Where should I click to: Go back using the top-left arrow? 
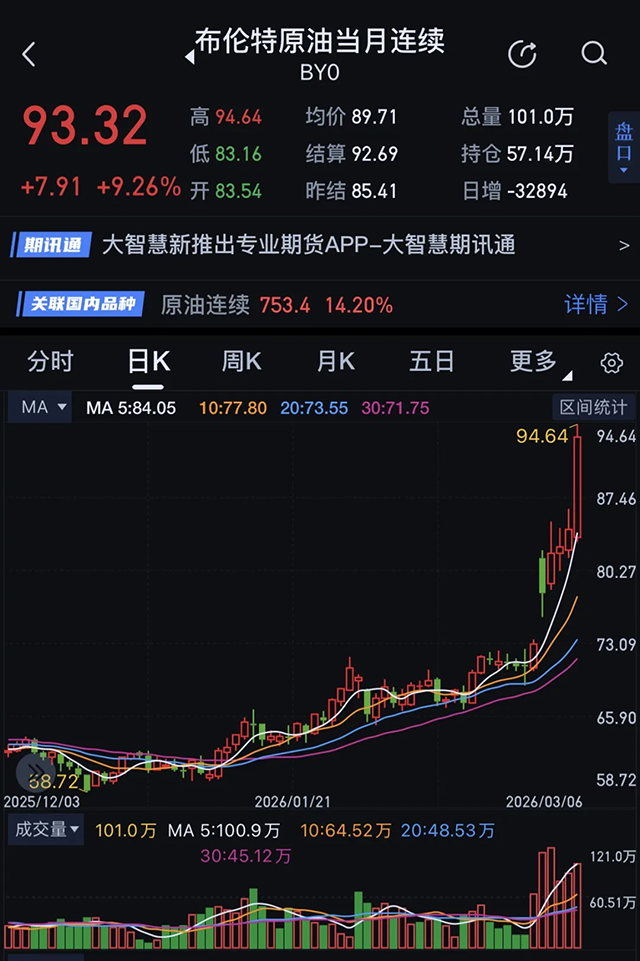(x=29, y=54)
